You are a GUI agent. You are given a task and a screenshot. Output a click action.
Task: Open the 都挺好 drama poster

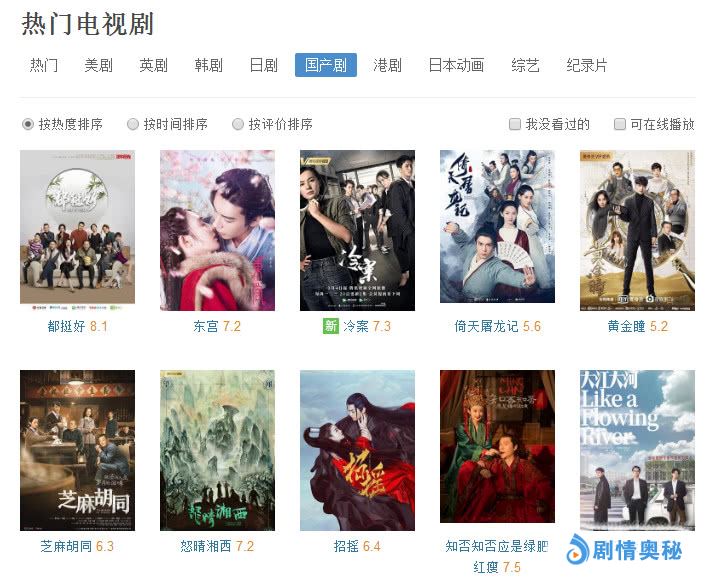tap(77, 230)
